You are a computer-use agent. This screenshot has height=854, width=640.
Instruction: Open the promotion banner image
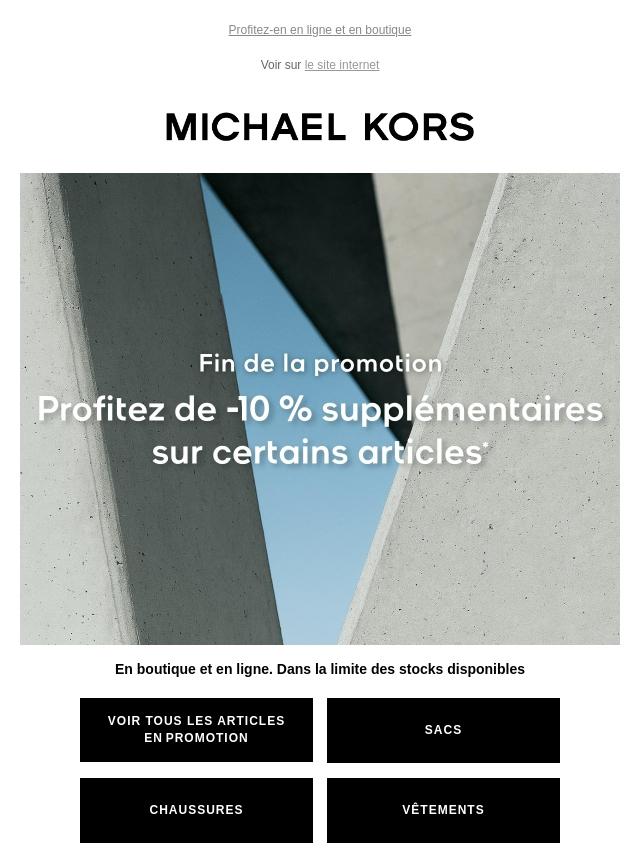319,408
